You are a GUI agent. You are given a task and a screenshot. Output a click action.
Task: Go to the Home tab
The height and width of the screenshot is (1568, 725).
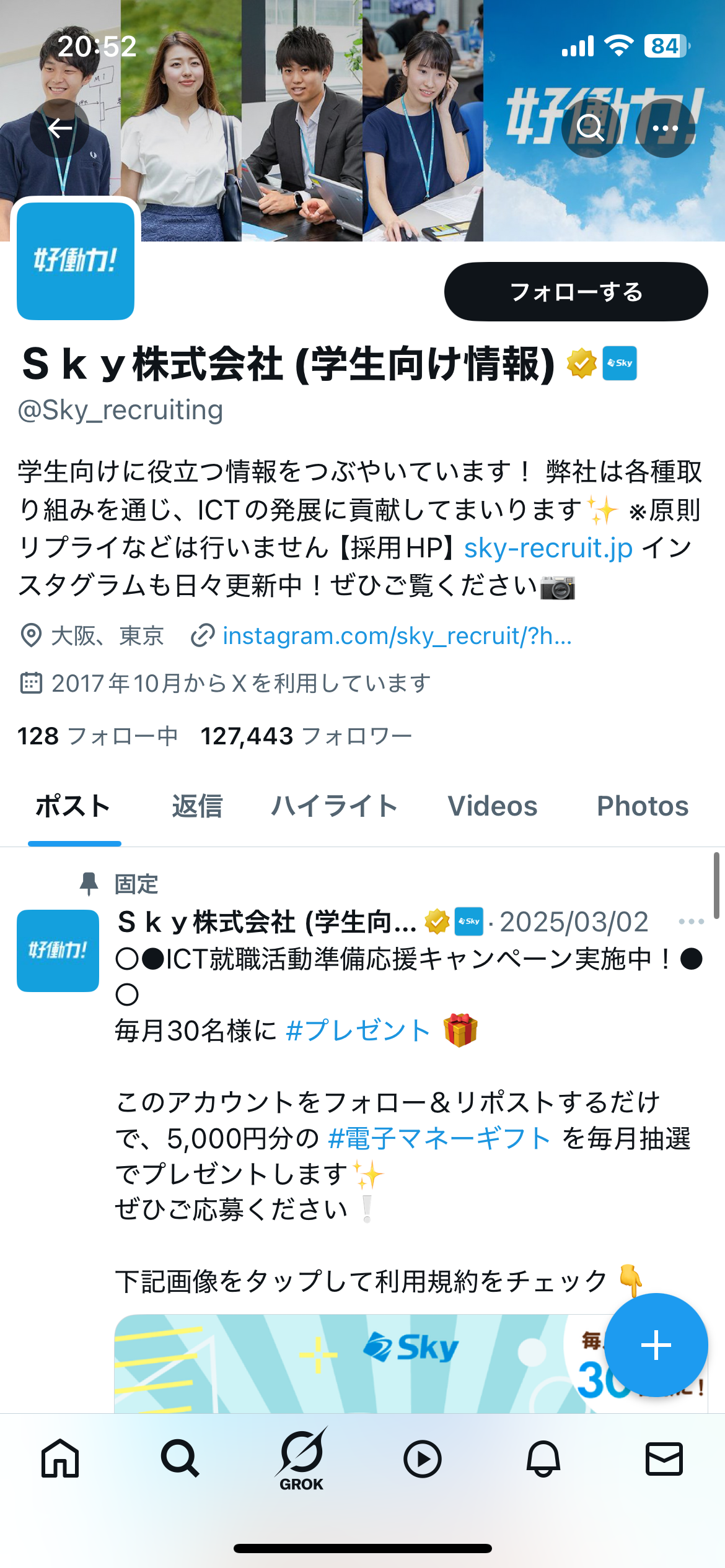click(60, 1459)
